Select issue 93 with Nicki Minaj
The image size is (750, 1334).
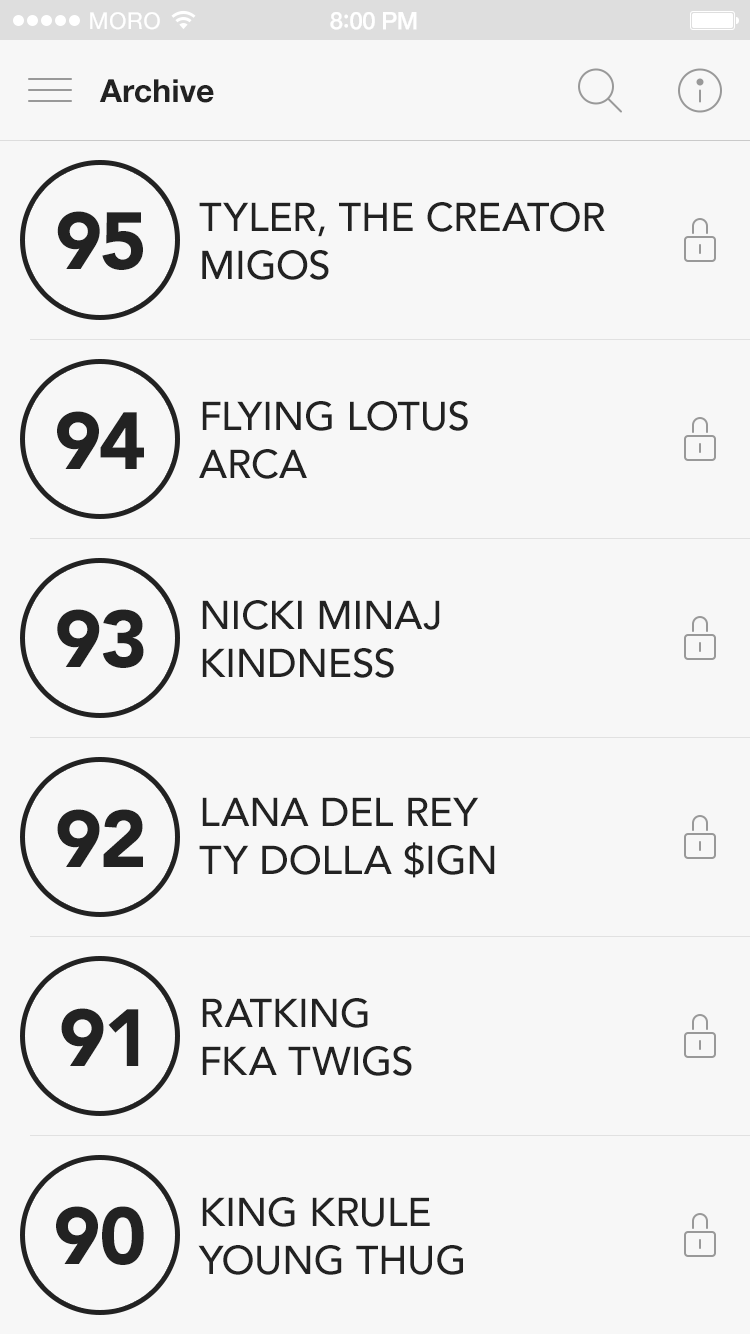(375, 638)
